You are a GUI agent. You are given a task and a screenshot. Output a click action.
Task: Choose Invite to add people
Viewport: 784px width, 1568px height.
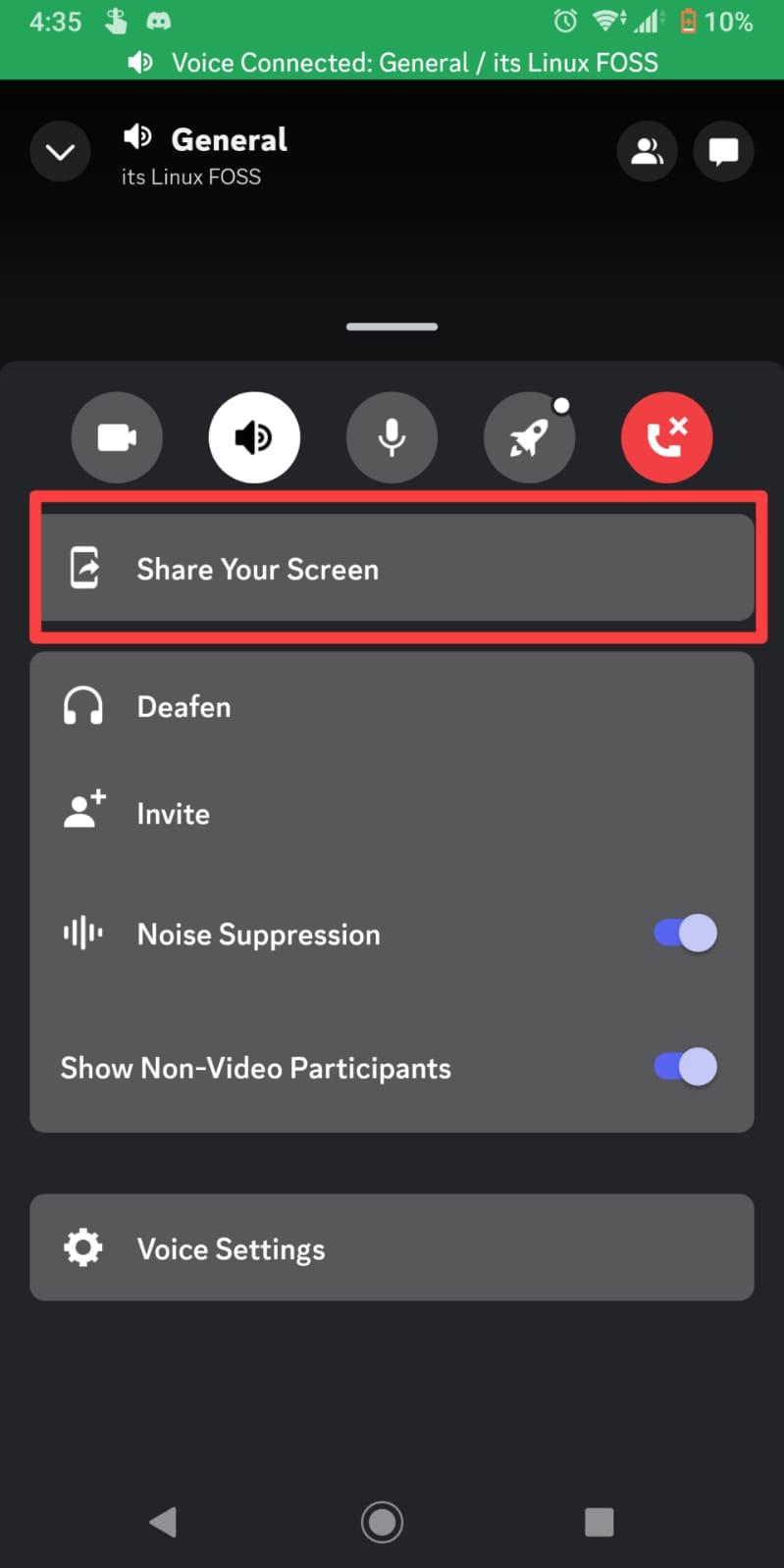[392, 813]
